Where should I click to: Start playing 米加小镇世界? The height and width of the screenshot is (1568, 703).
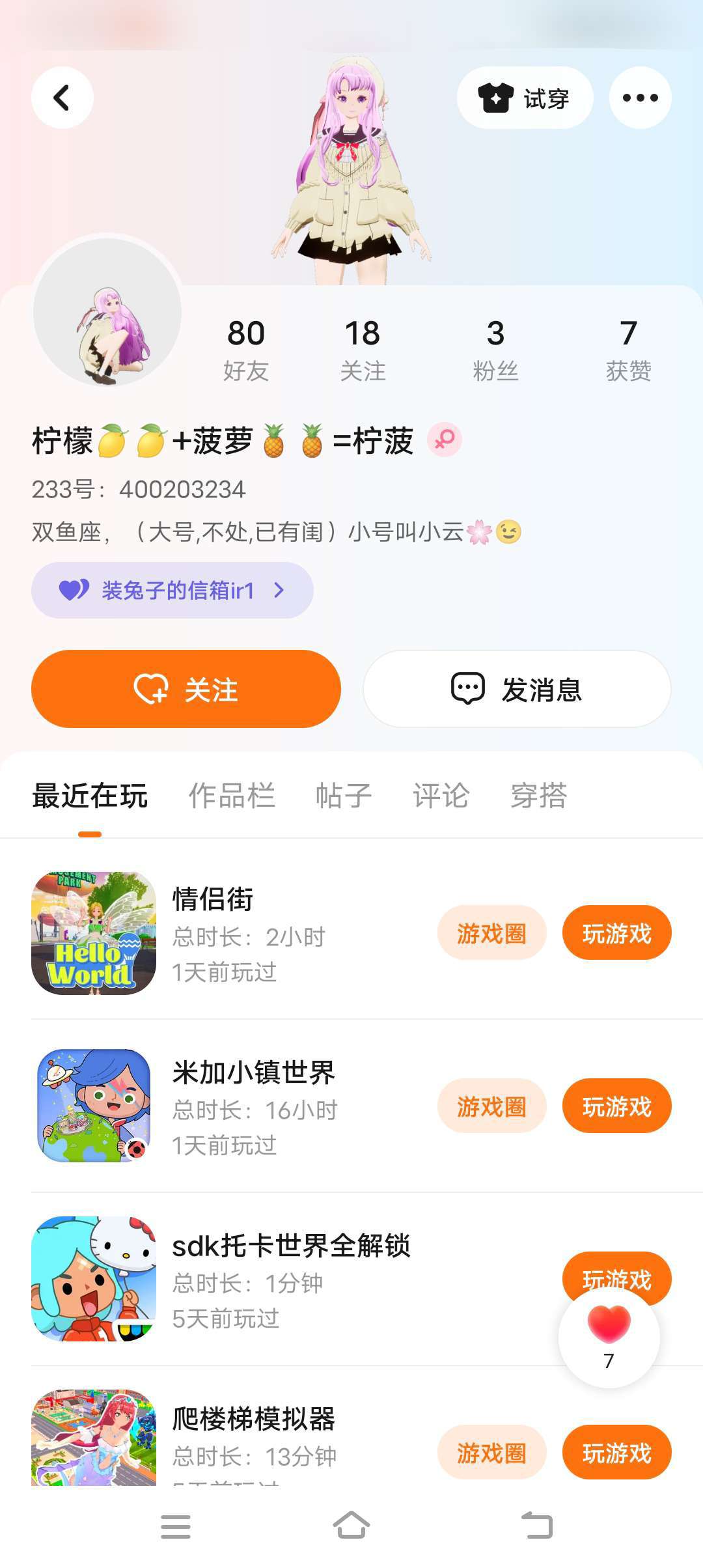616,1106
